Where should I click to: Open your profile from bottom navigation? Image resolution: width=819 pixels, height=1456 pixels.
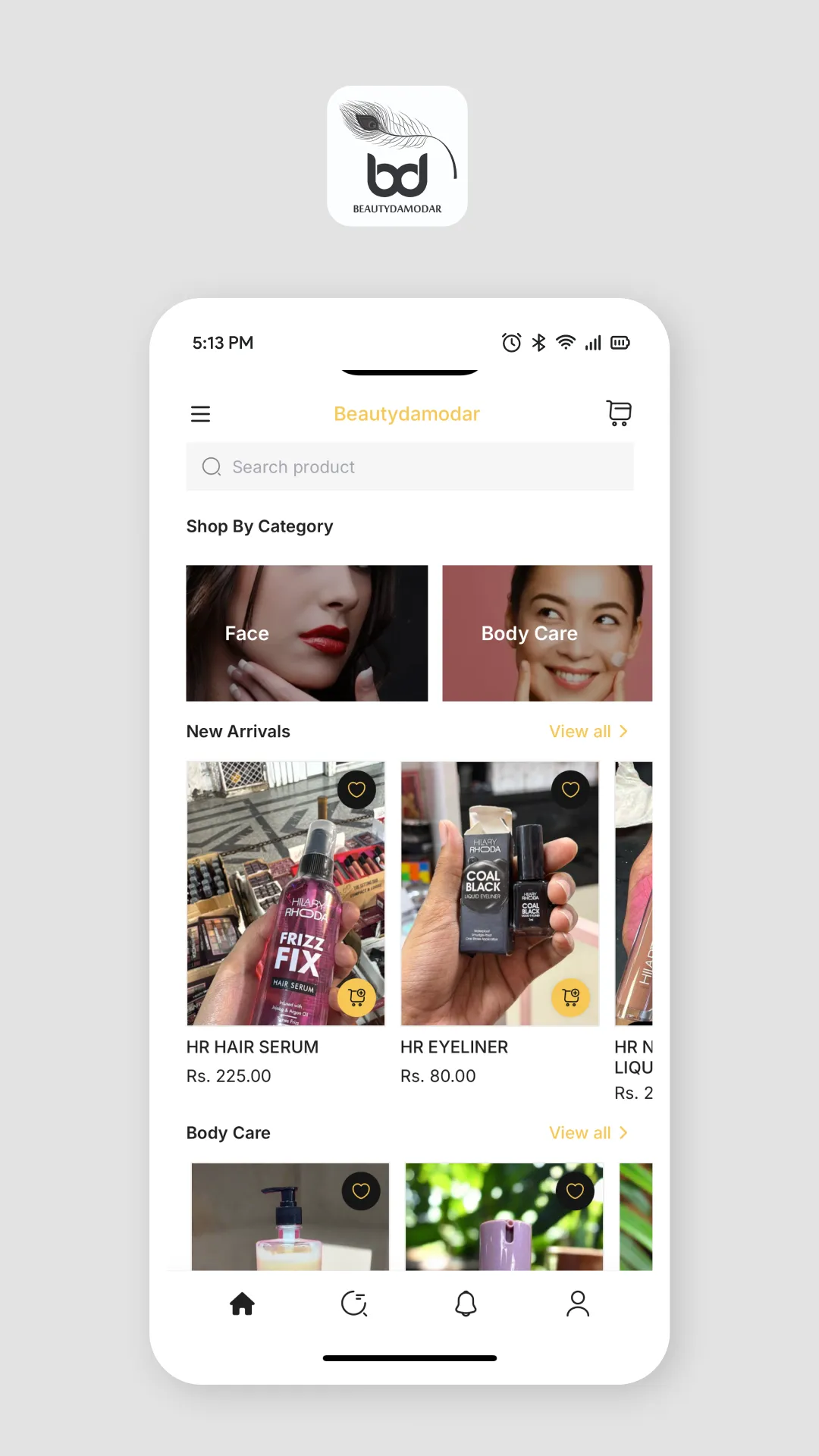tap(577, 1301)
